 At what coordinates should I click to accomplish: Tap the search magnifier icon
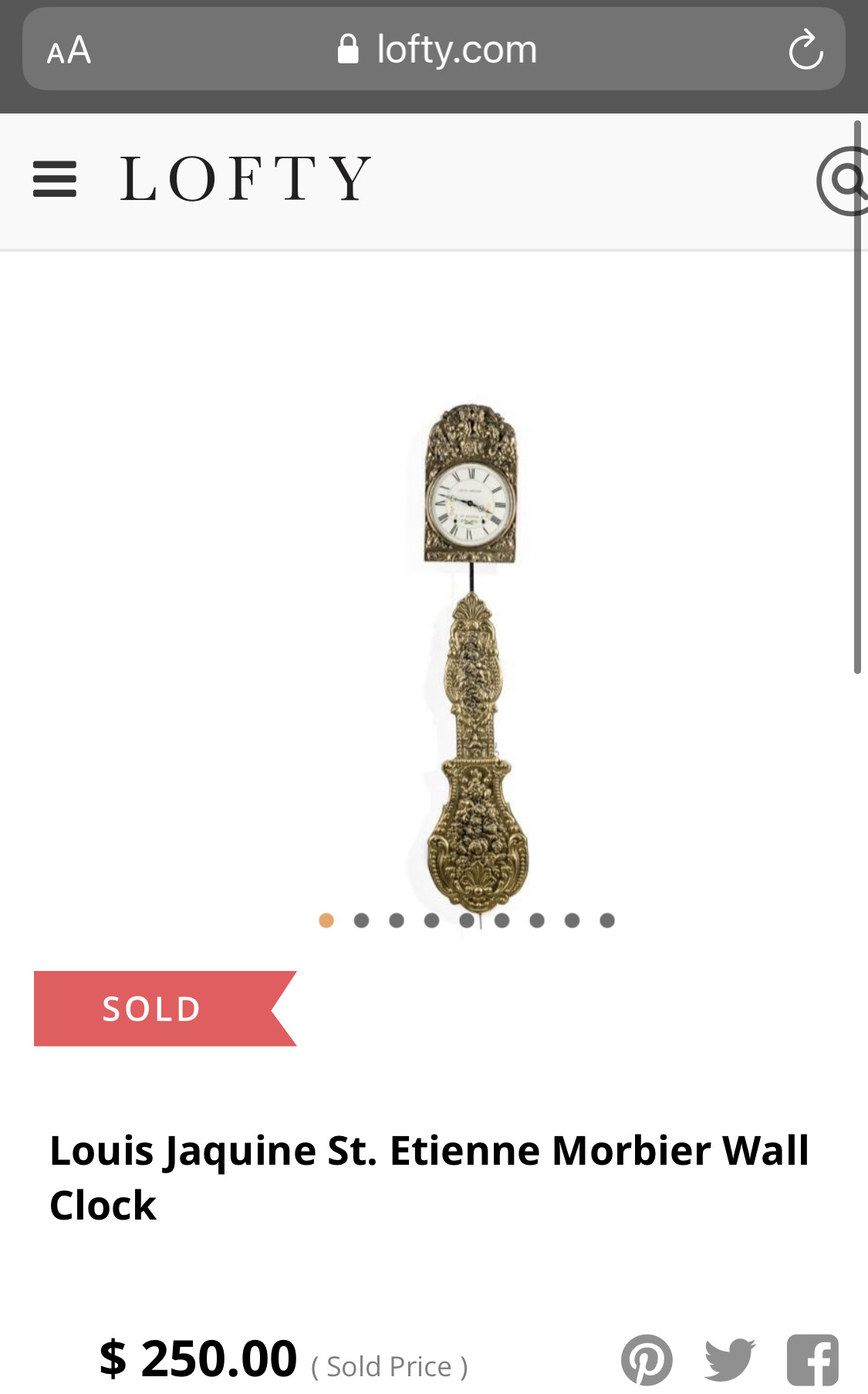pos(845,181)
